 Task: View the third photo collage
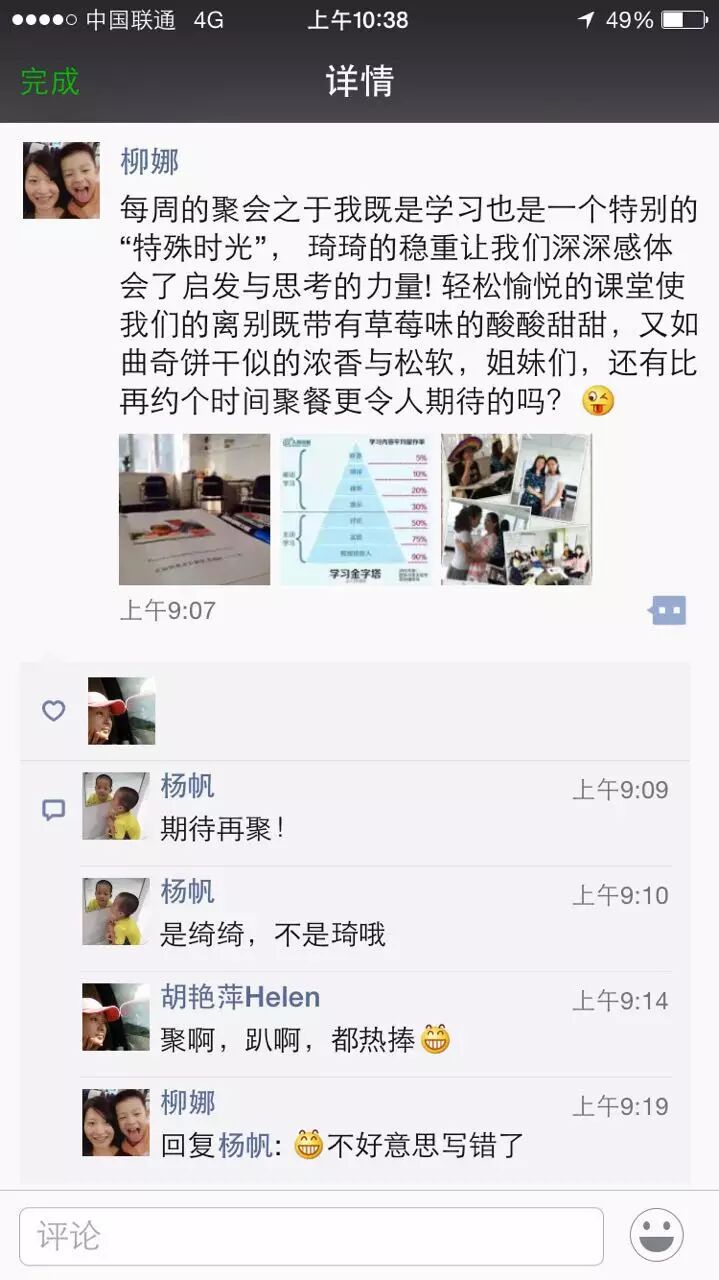(516, 509)
